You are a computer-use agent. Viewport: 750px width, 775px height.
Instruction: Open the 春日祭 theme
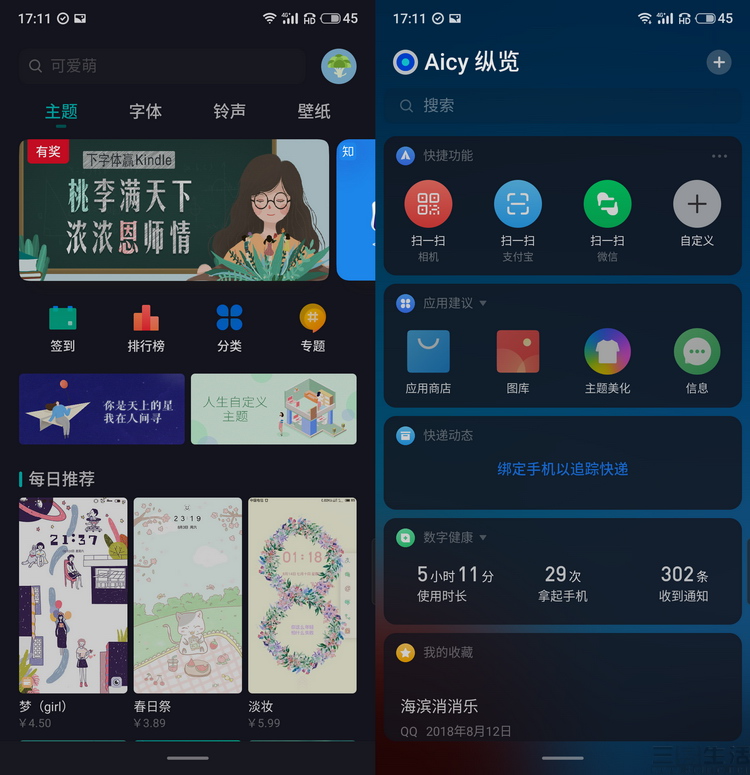point(187,595)
